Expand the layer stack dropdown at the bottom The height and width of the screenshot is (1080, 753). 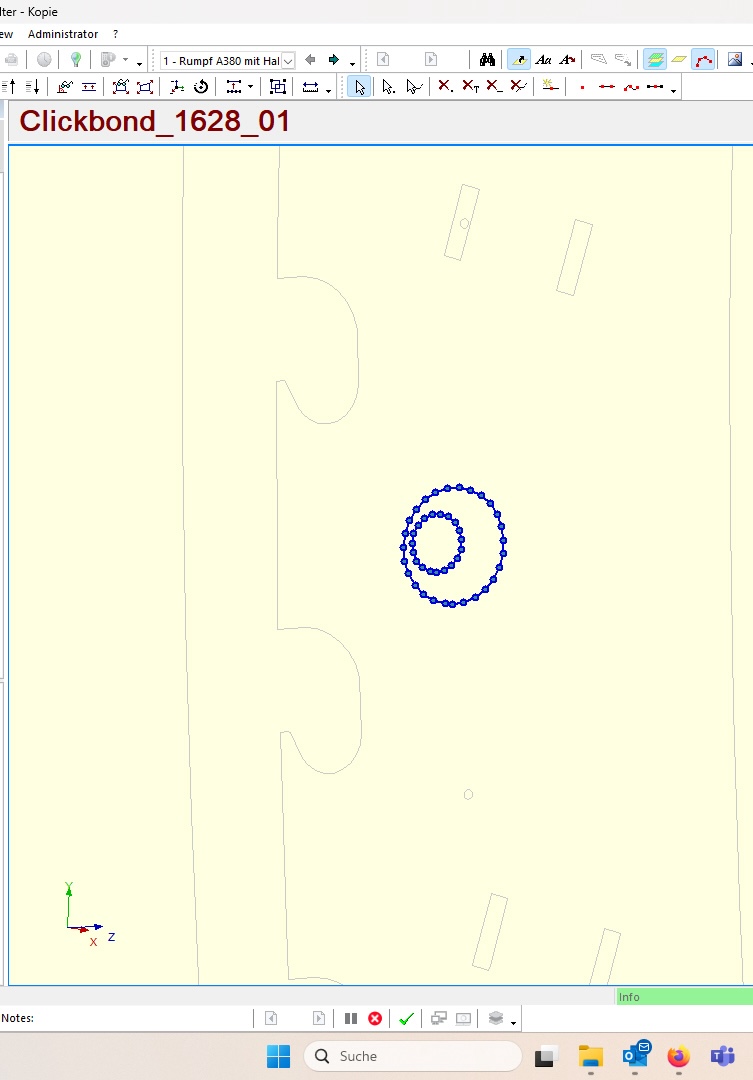513,1020
